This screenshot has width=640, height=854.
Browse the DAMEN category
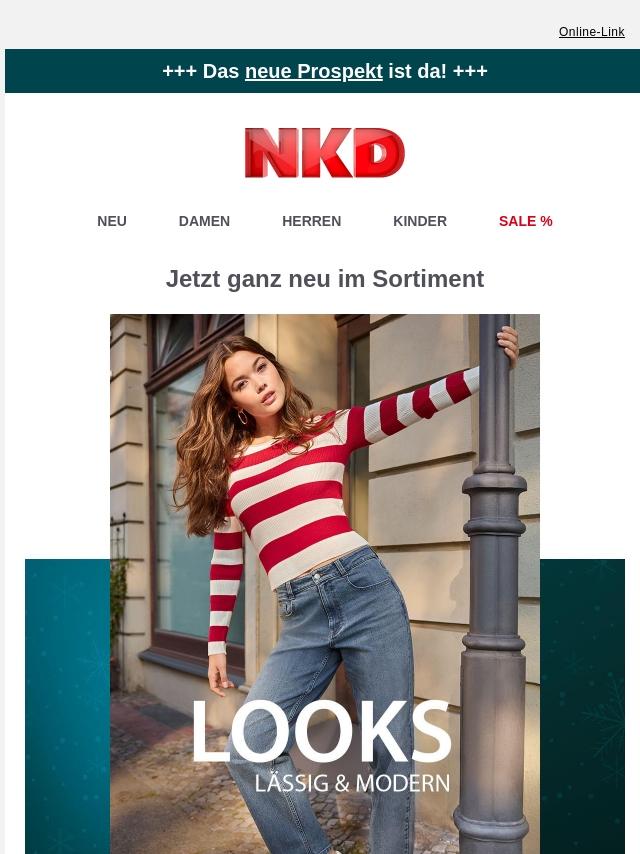point(204,221)
